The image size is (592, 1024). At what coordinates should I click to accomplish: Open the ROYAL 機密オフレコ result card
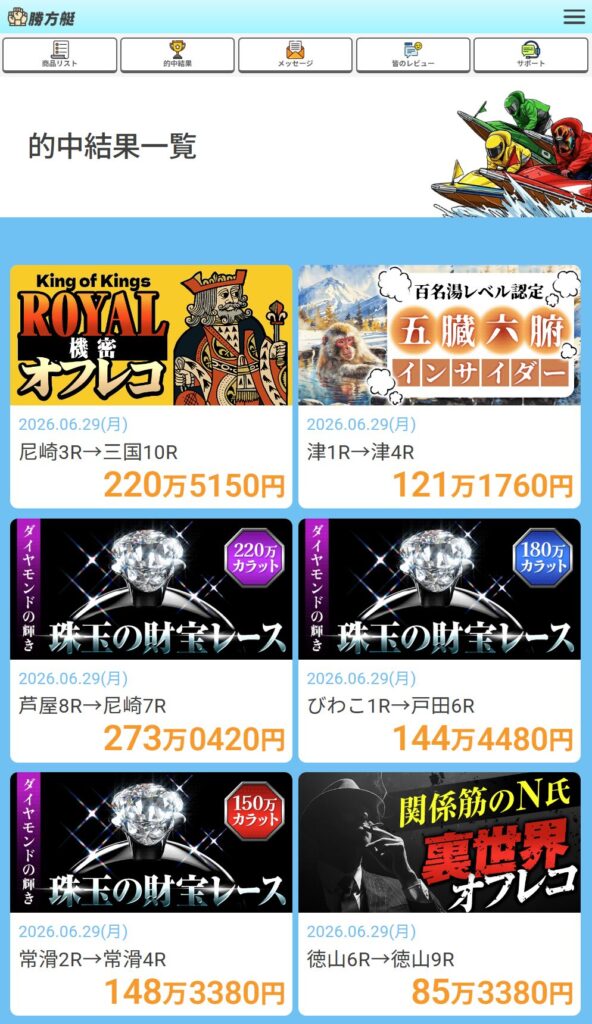(151, 387)
